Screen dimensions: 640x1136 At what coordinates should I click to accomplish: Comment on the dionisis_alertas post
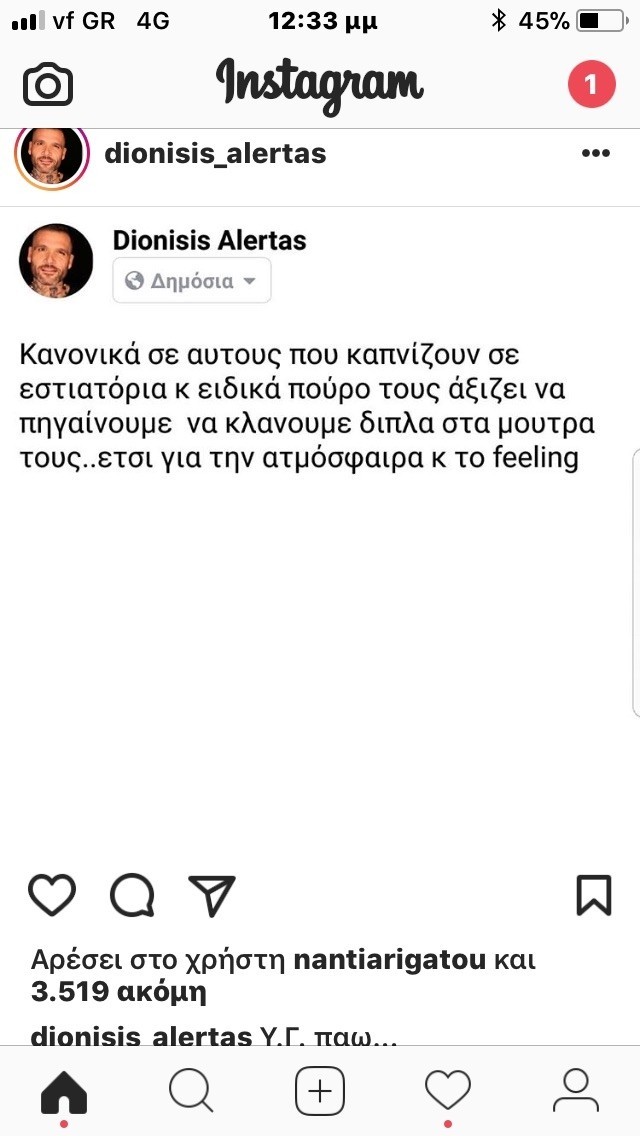[132, 895]
